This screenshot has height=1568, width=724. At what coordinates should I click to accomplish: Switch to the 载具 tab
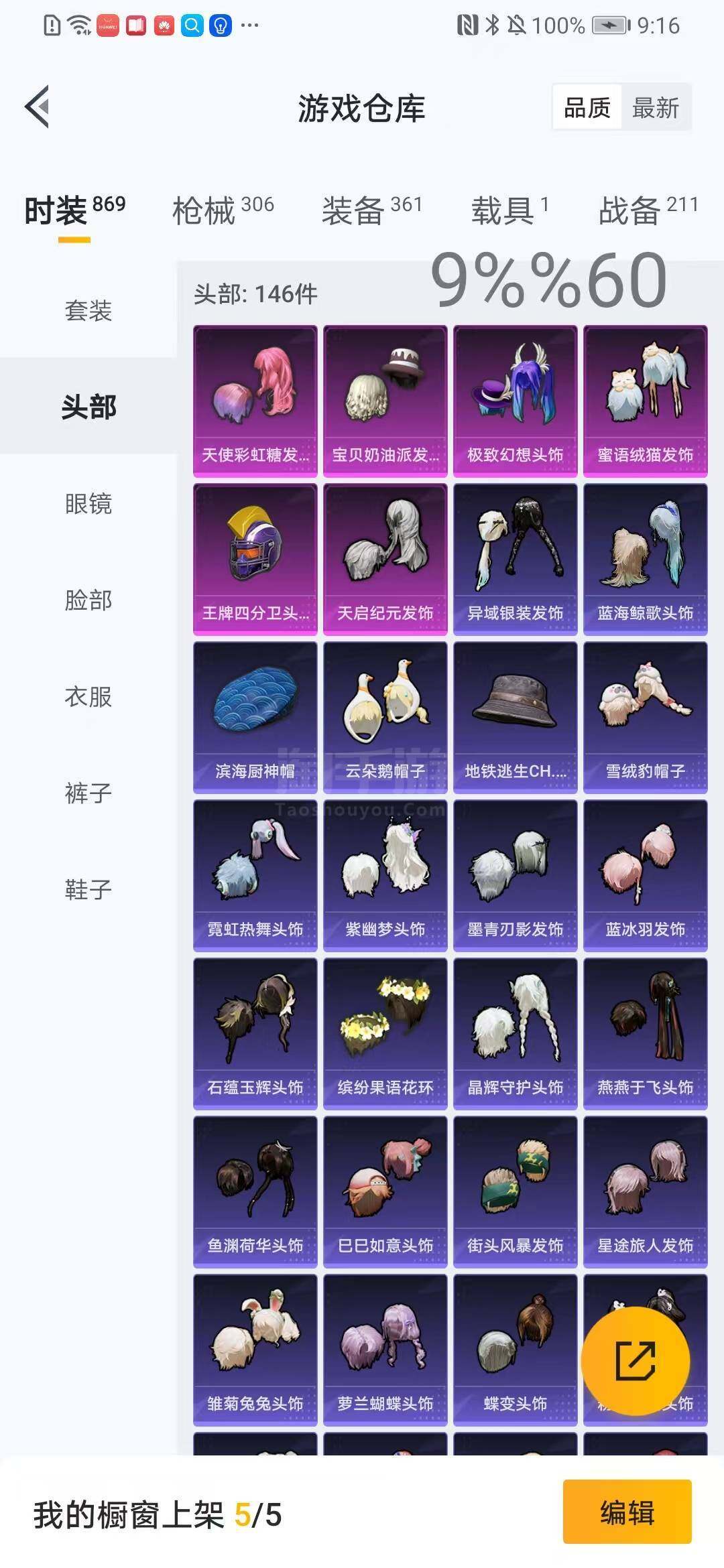click(510, 210)
